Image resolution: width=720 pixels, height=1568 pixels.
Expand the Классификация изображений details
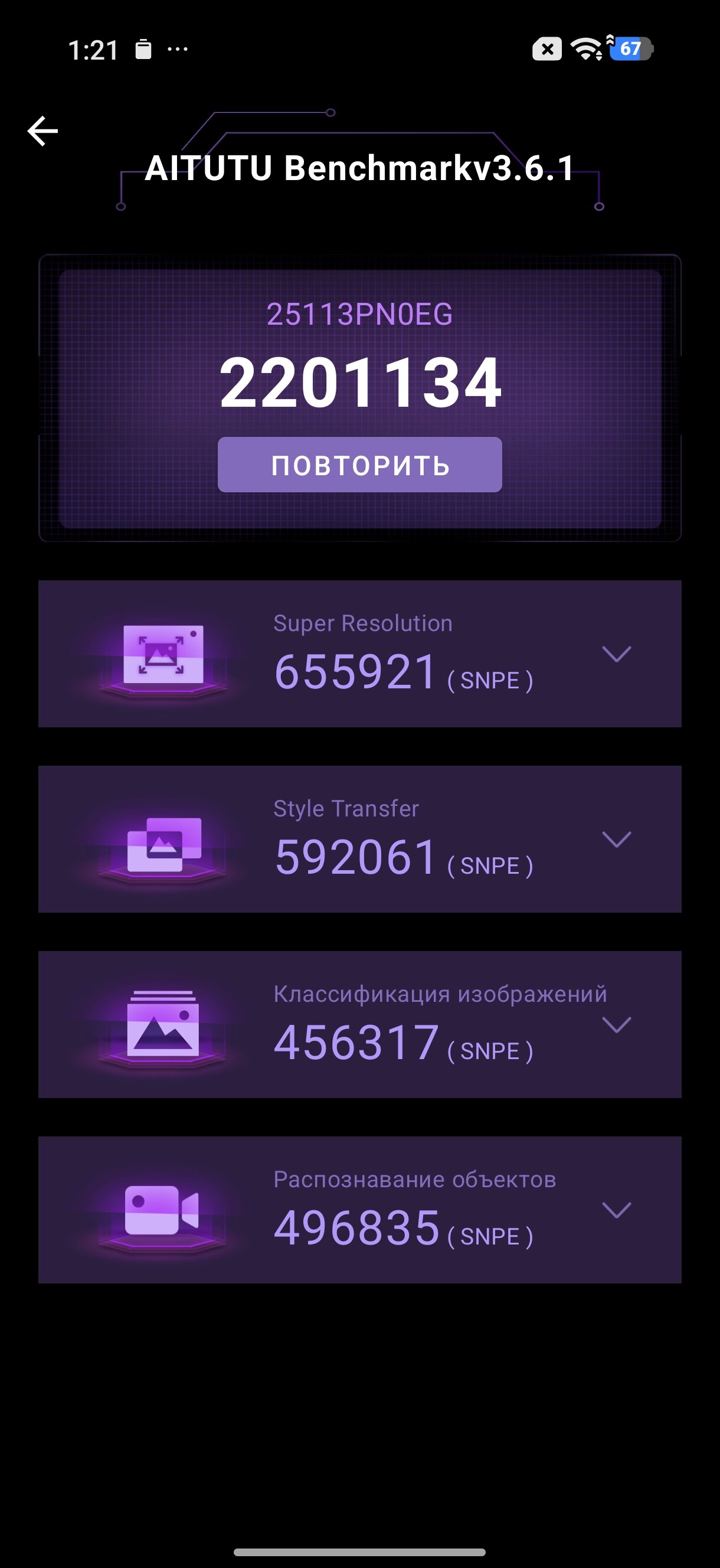point(616,1025)
